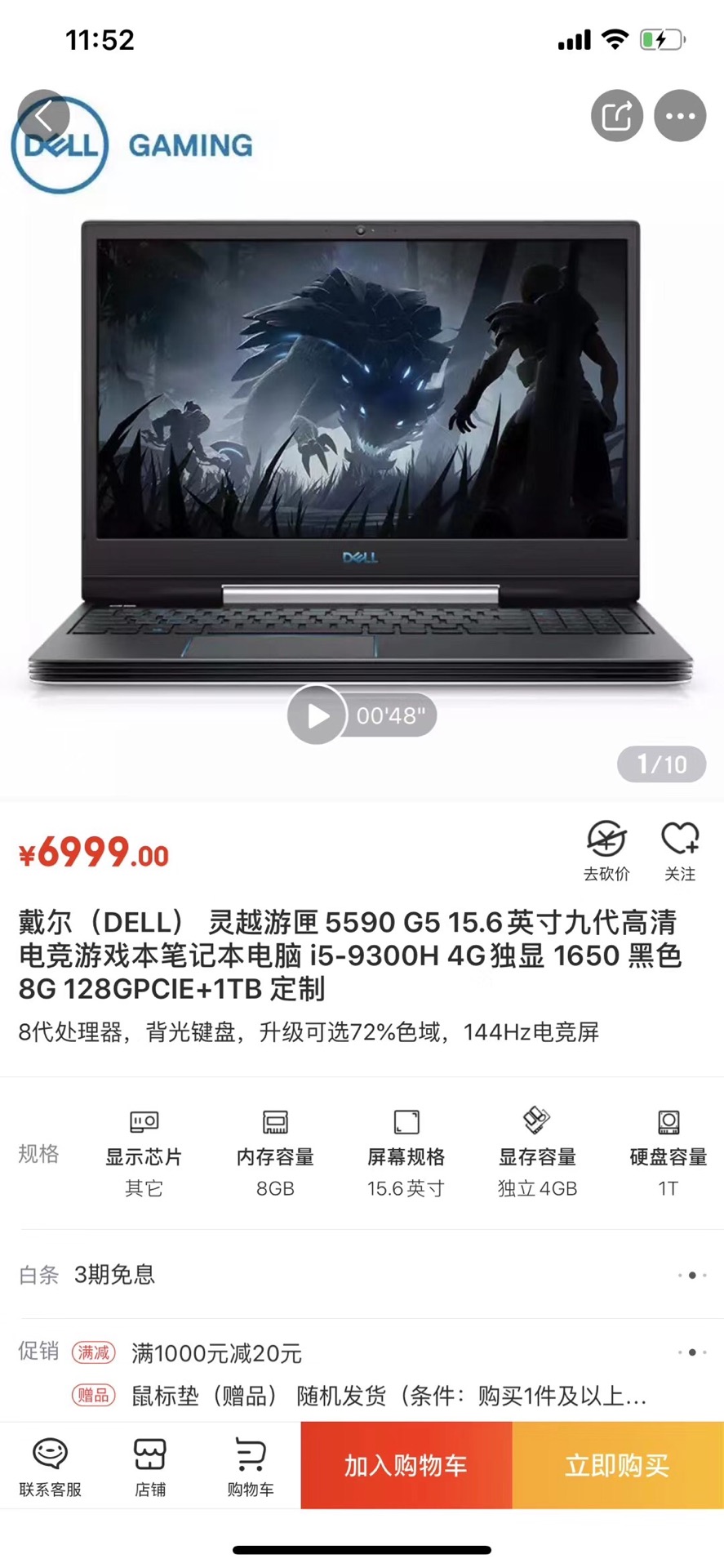
Task: Buy now with 立即购买
Action: (x=617, y=1465)
